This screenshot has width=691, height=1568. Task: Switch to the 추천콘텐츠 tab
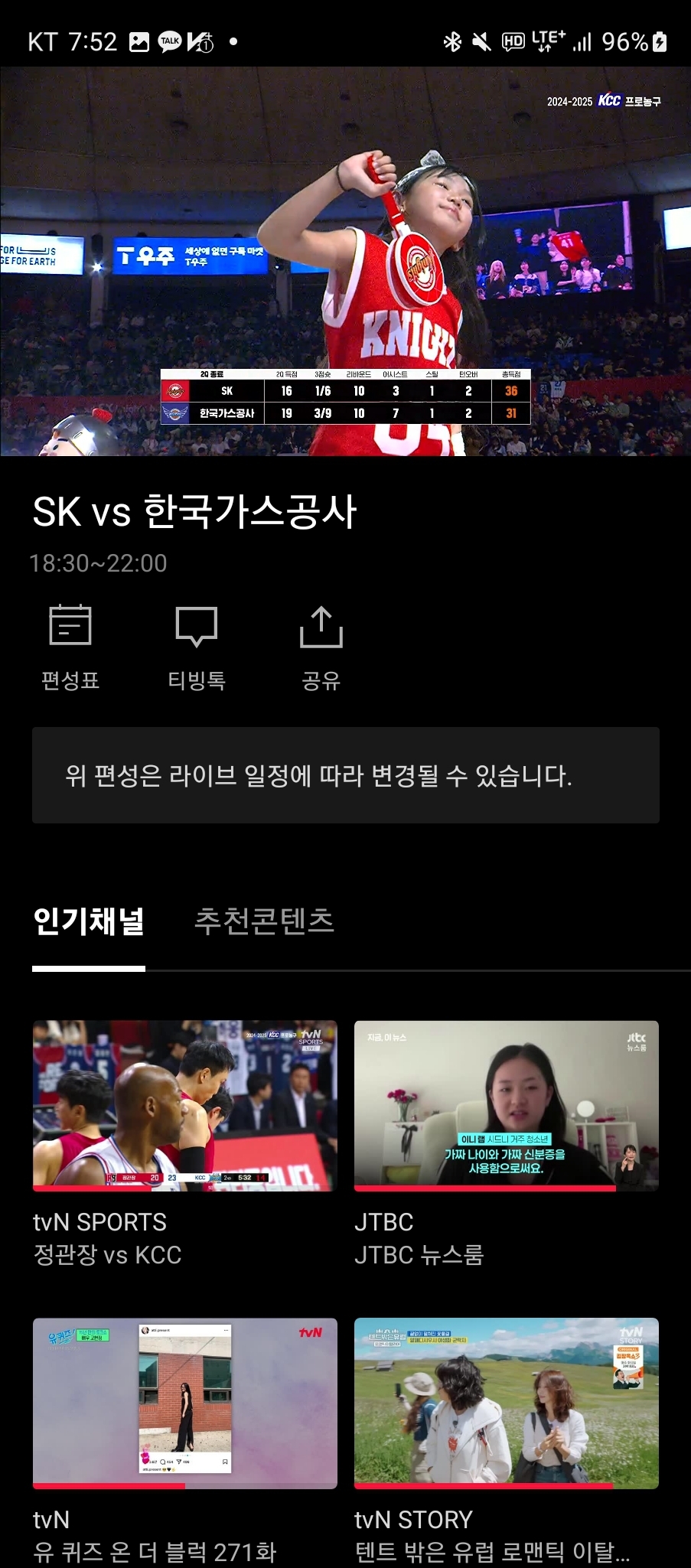pos(264,921)
